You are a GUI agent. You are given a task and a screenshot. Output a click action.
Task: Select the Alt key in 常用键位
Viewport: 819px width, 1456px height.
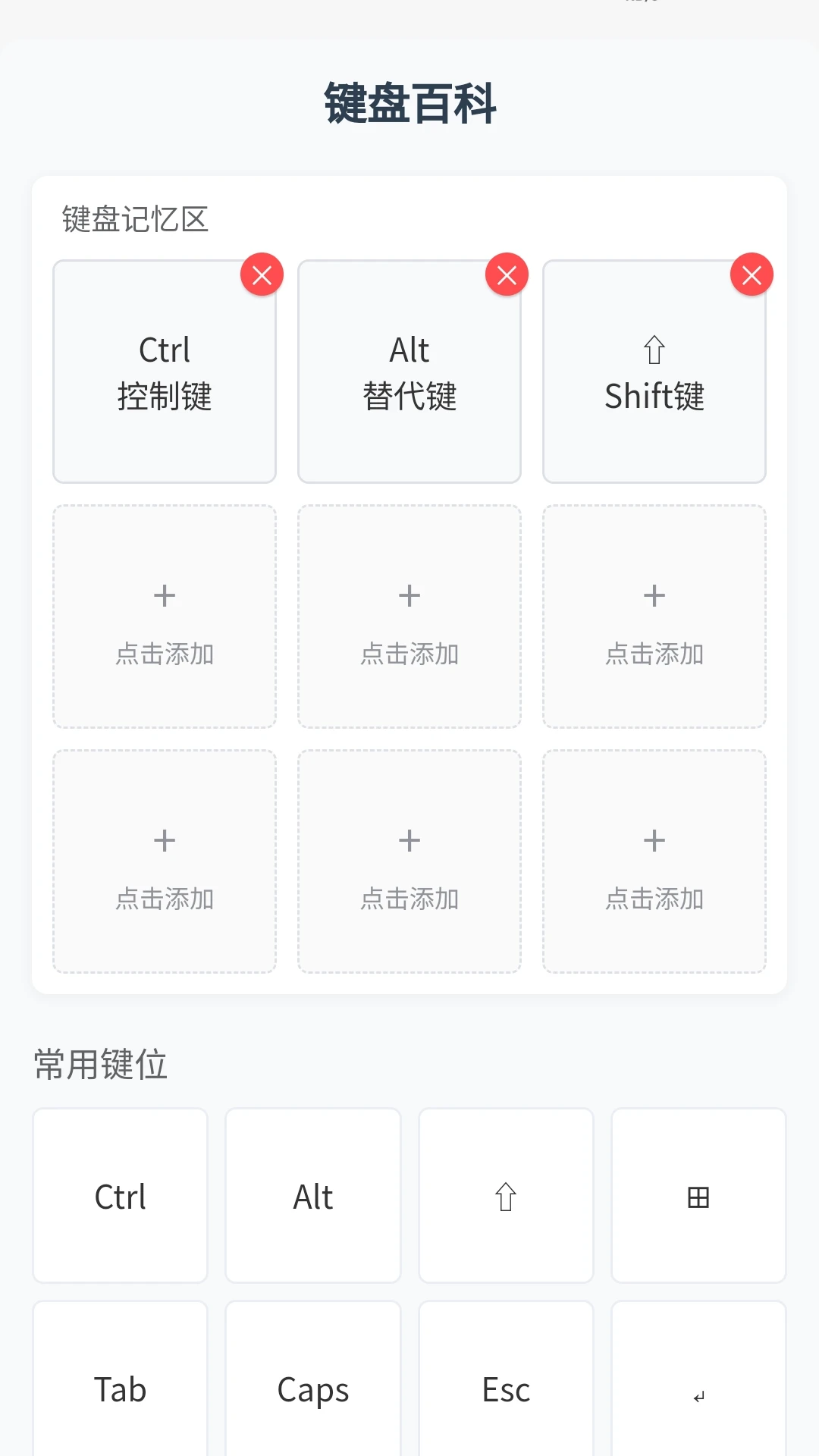[312, 1197]
